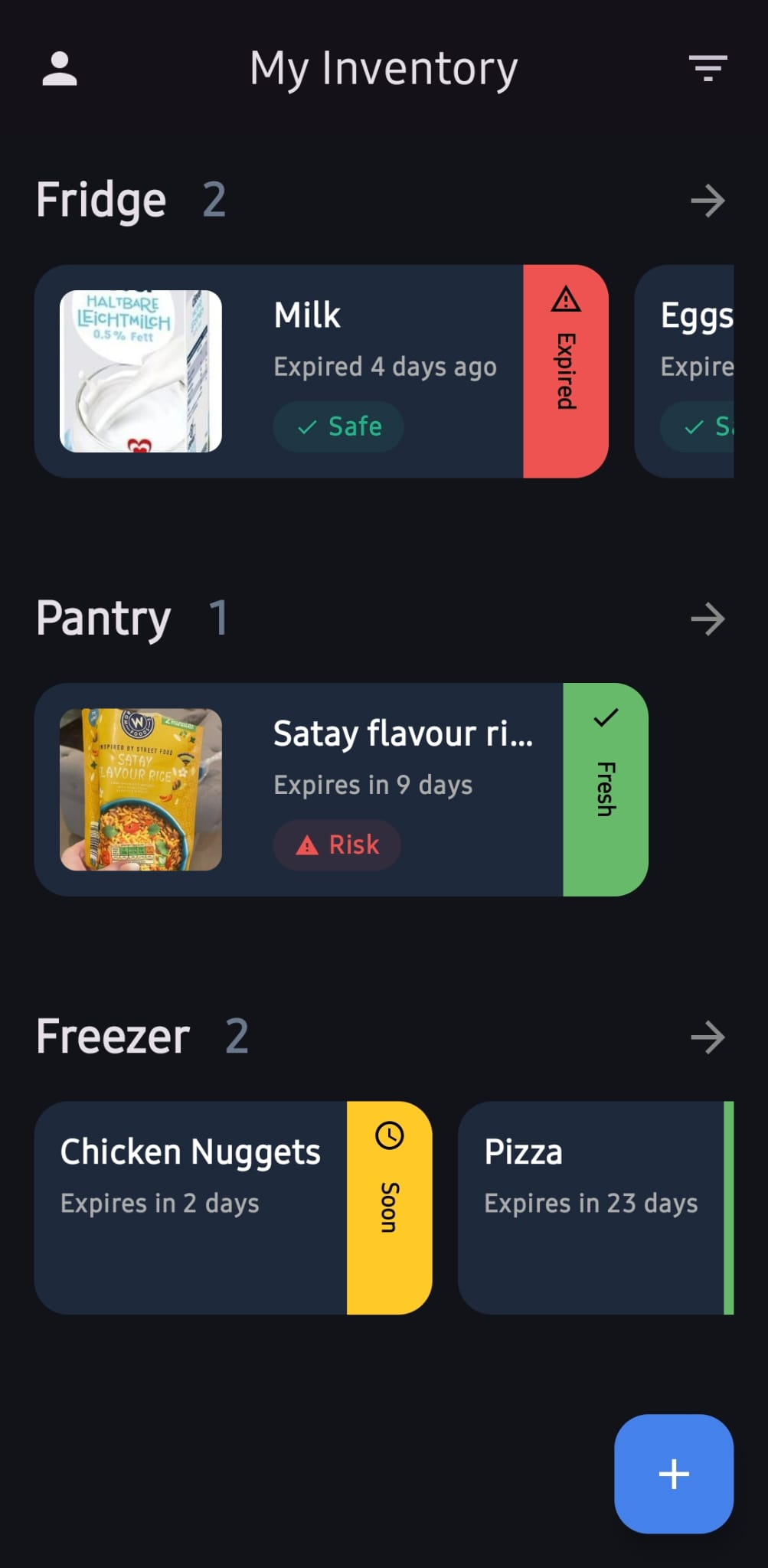Click the check icon inside the Safe badge
The height and width of the screenshot is (1568, 768).
tap(307, 427)
